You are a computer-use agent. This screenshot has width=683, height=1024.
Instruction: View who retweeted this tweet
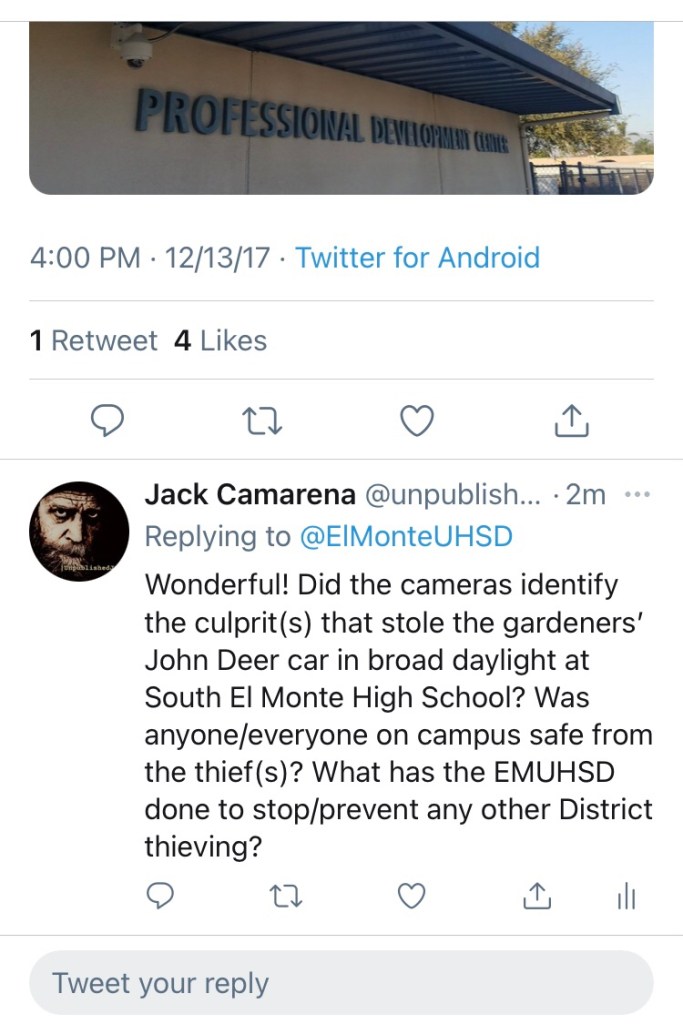93,341
